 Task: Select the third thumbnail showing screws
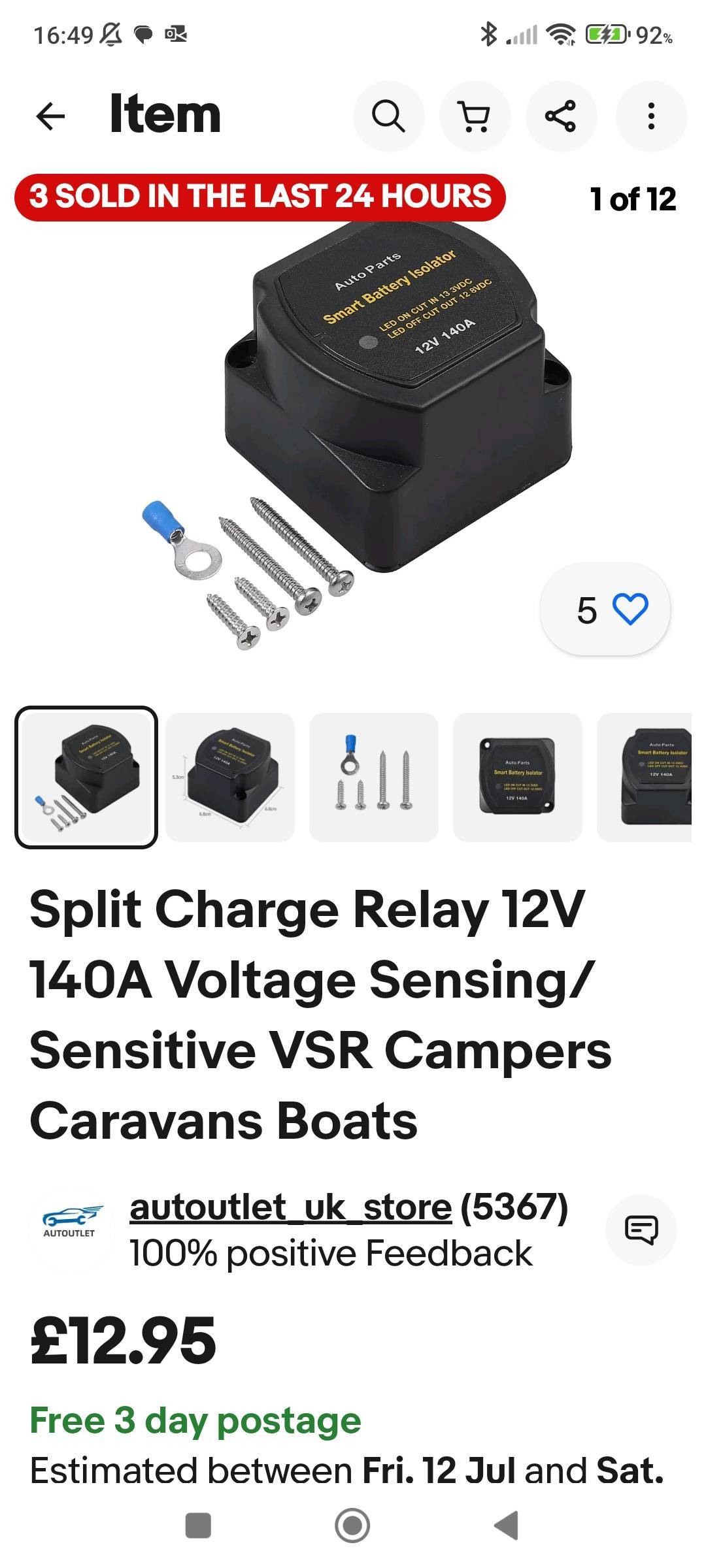[x=373, y=777]
